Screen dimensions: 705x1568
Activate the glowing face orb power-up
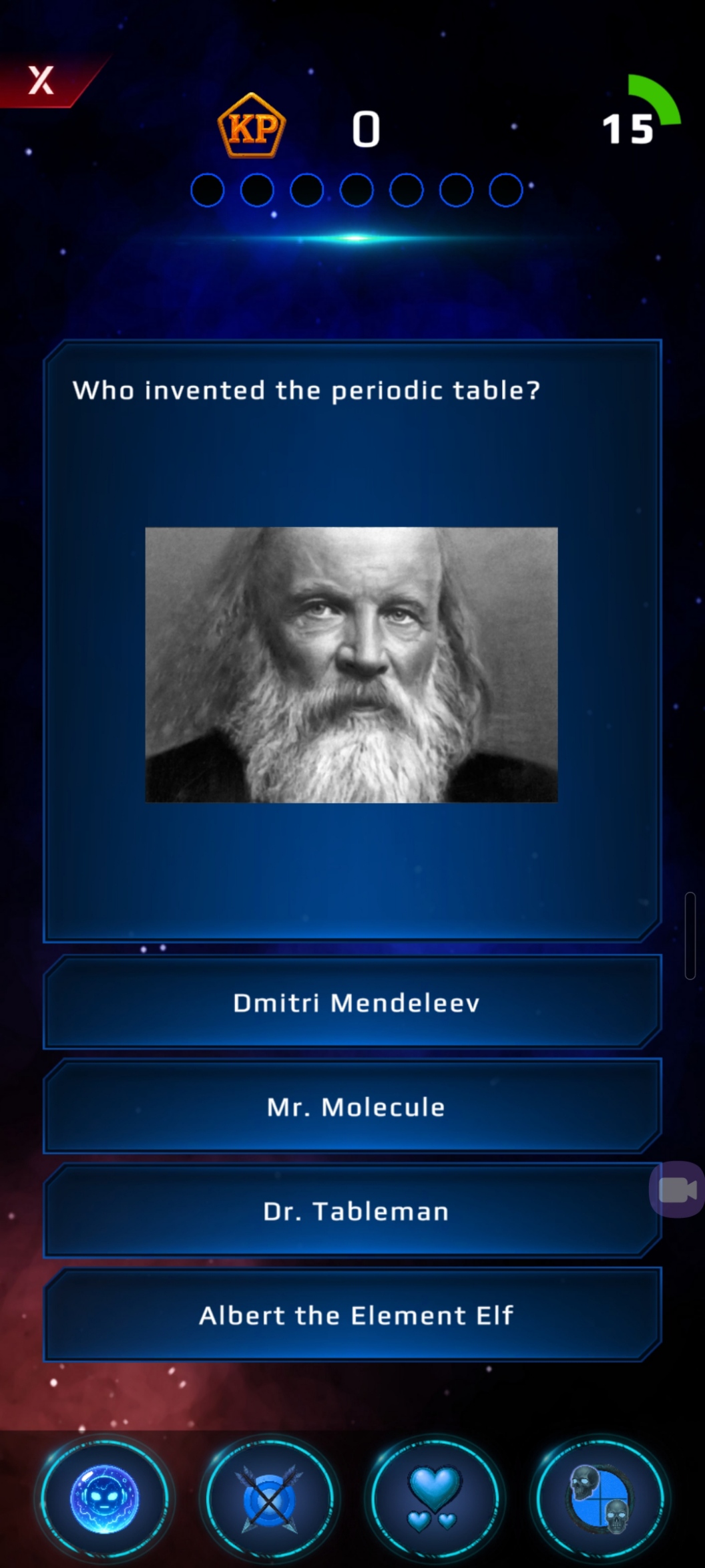105,1499
